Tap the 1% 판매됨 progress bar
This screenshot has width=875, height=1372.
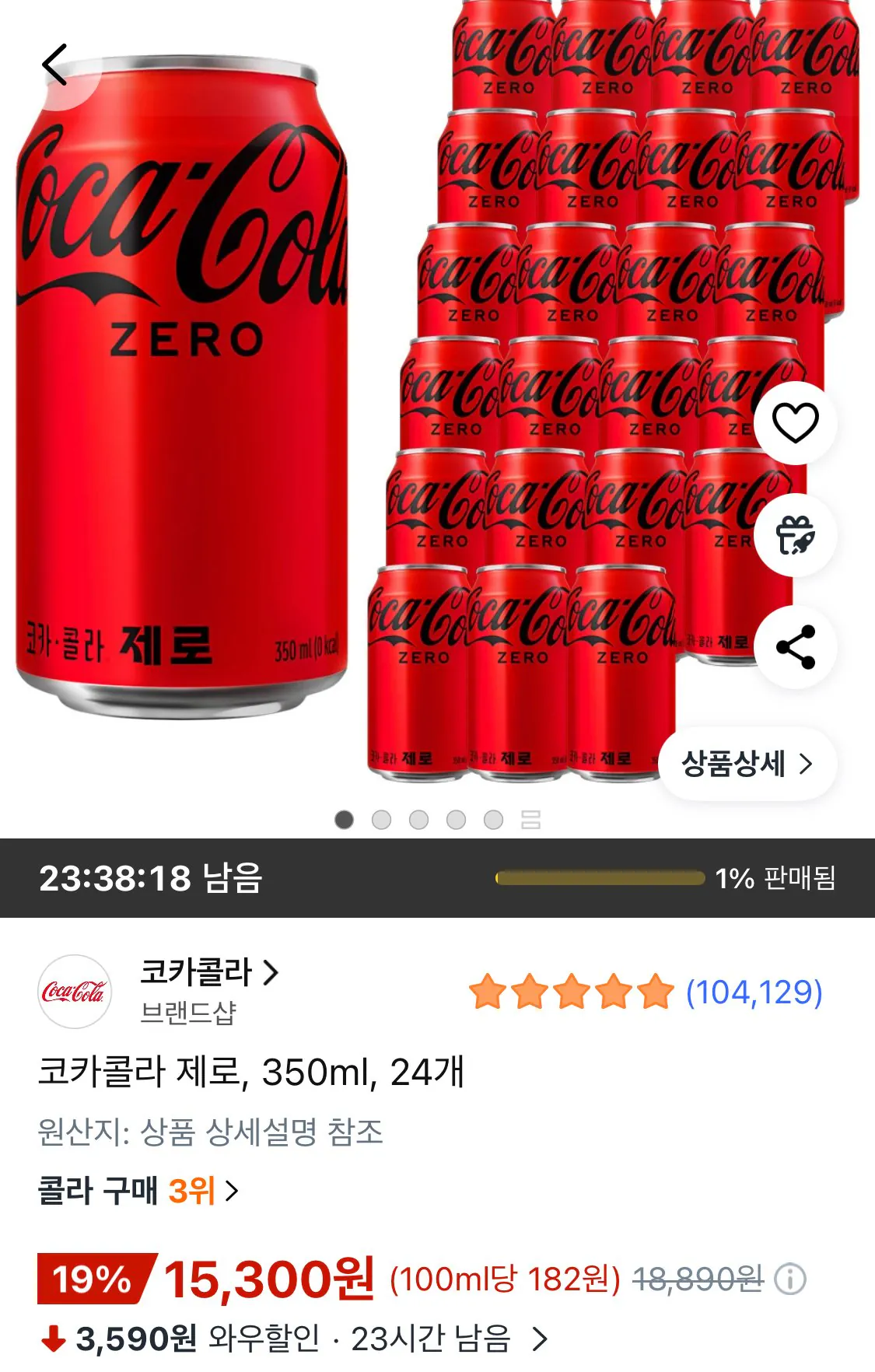(x=599, y=877)
